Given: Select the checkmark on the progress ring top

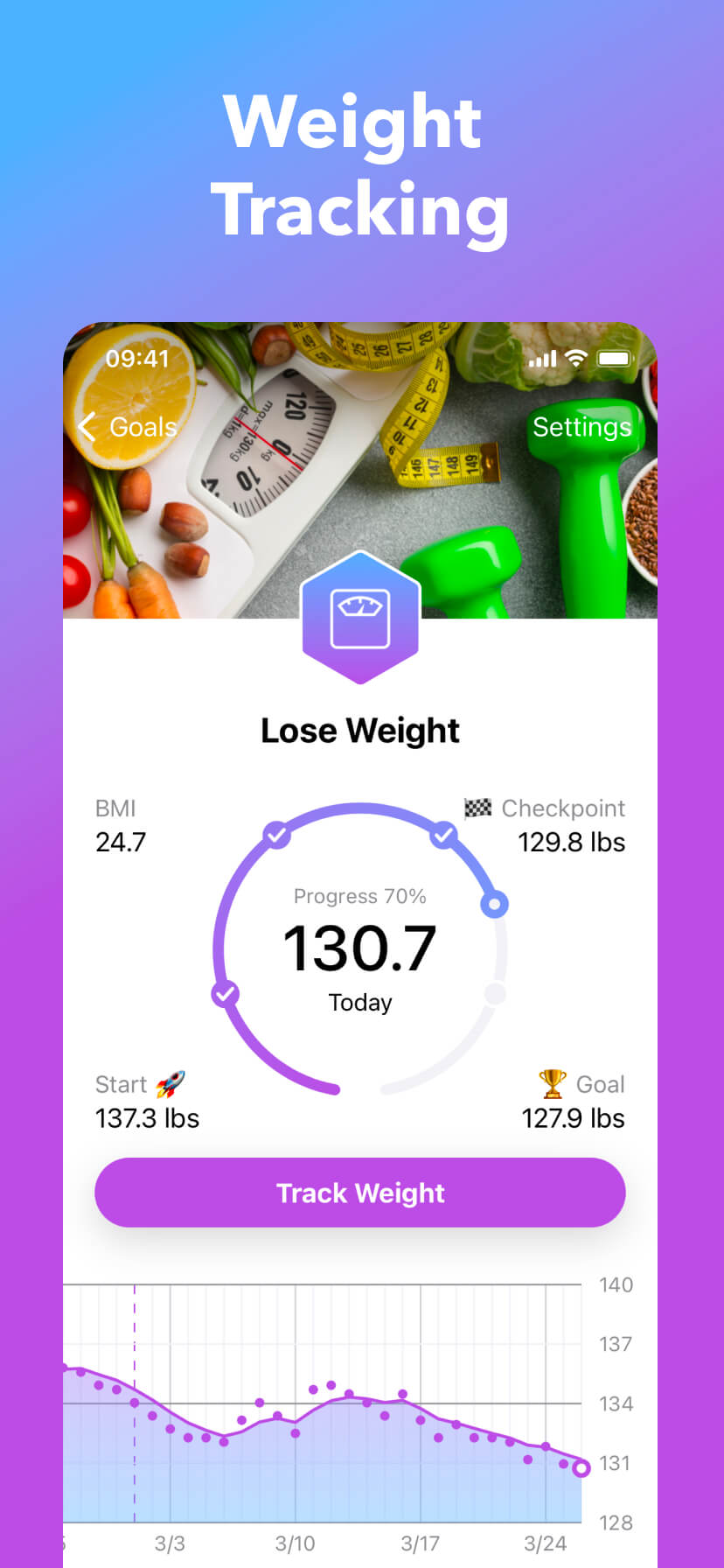Looking at the screenshot, I should 275,836.
